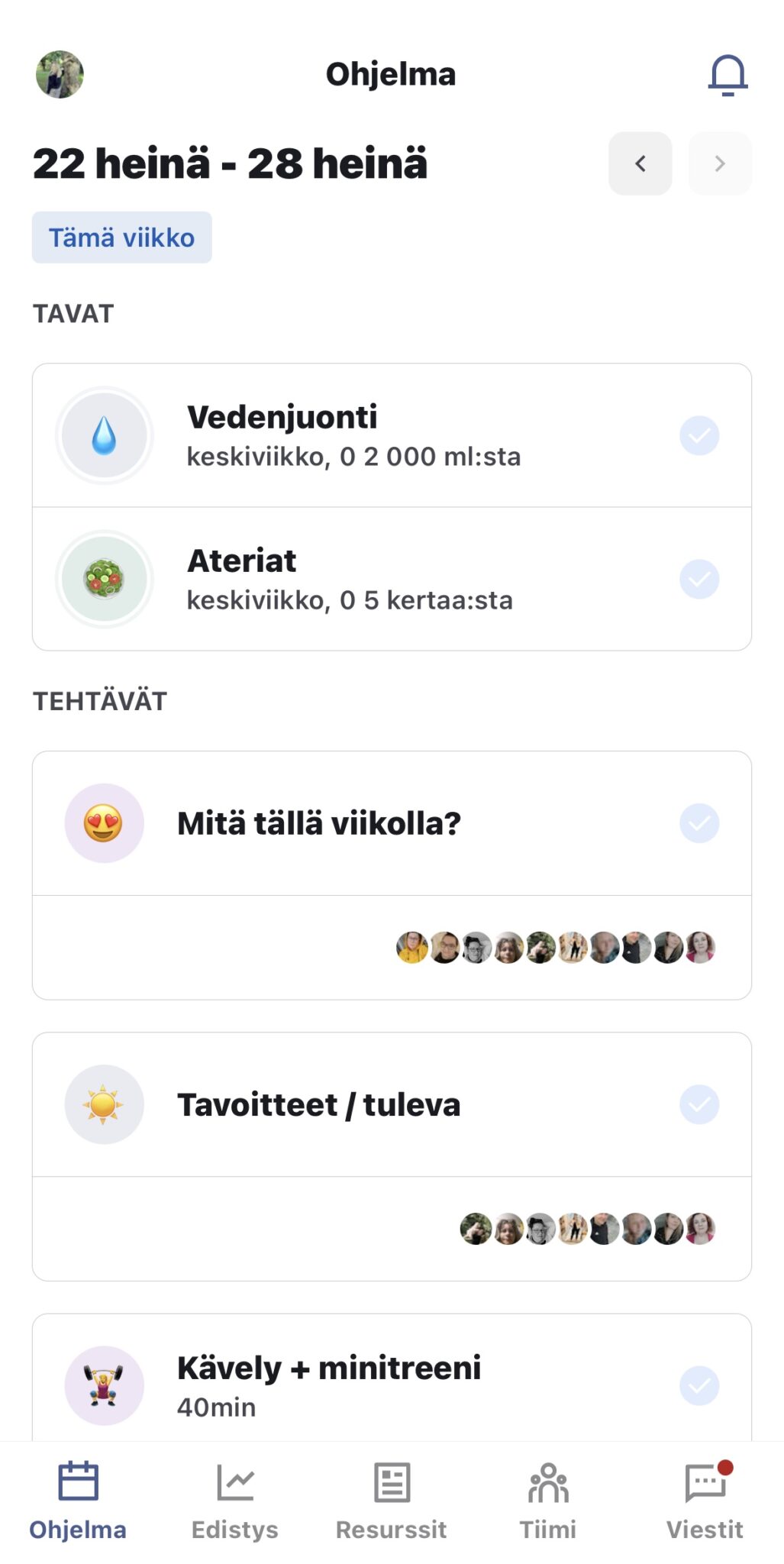Check off Kävely + minitreeni
784x1564 pixels.
(x=699, y=1385)
